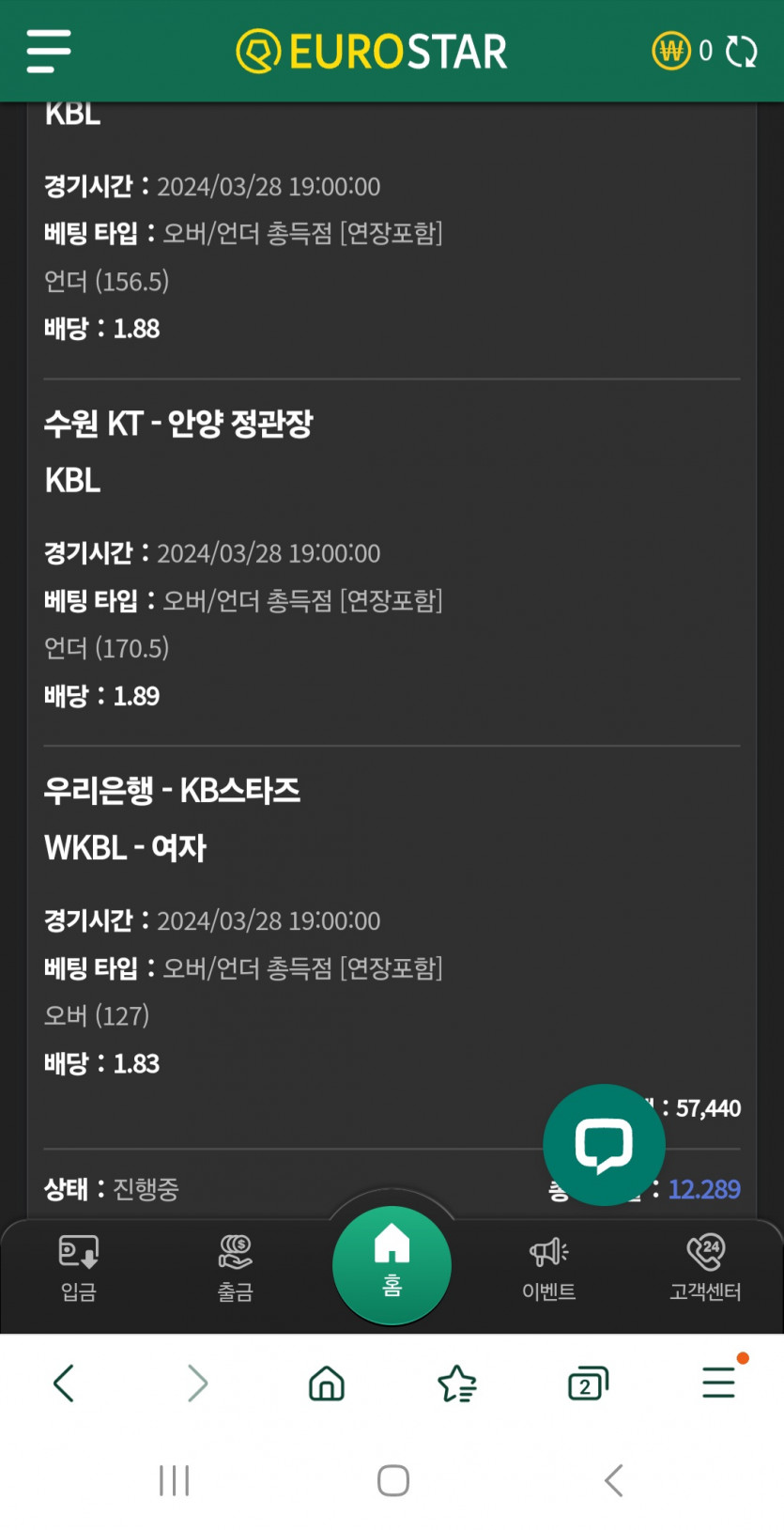
Task: Open 입금 deposit tab
Action: (x=79, y=1268)
